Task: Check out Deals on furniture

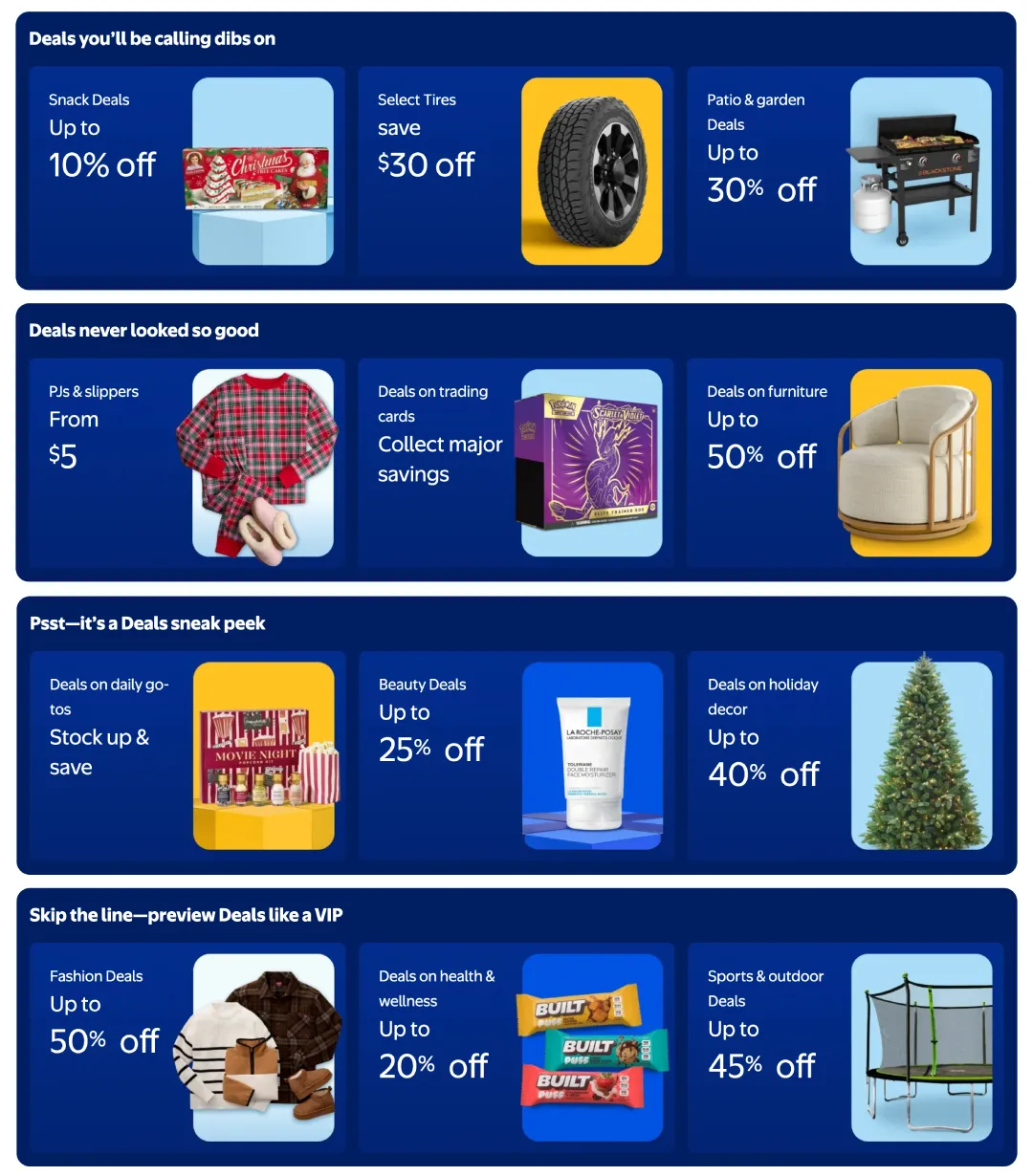Action: pyautogui.click(x=845, y=463)
